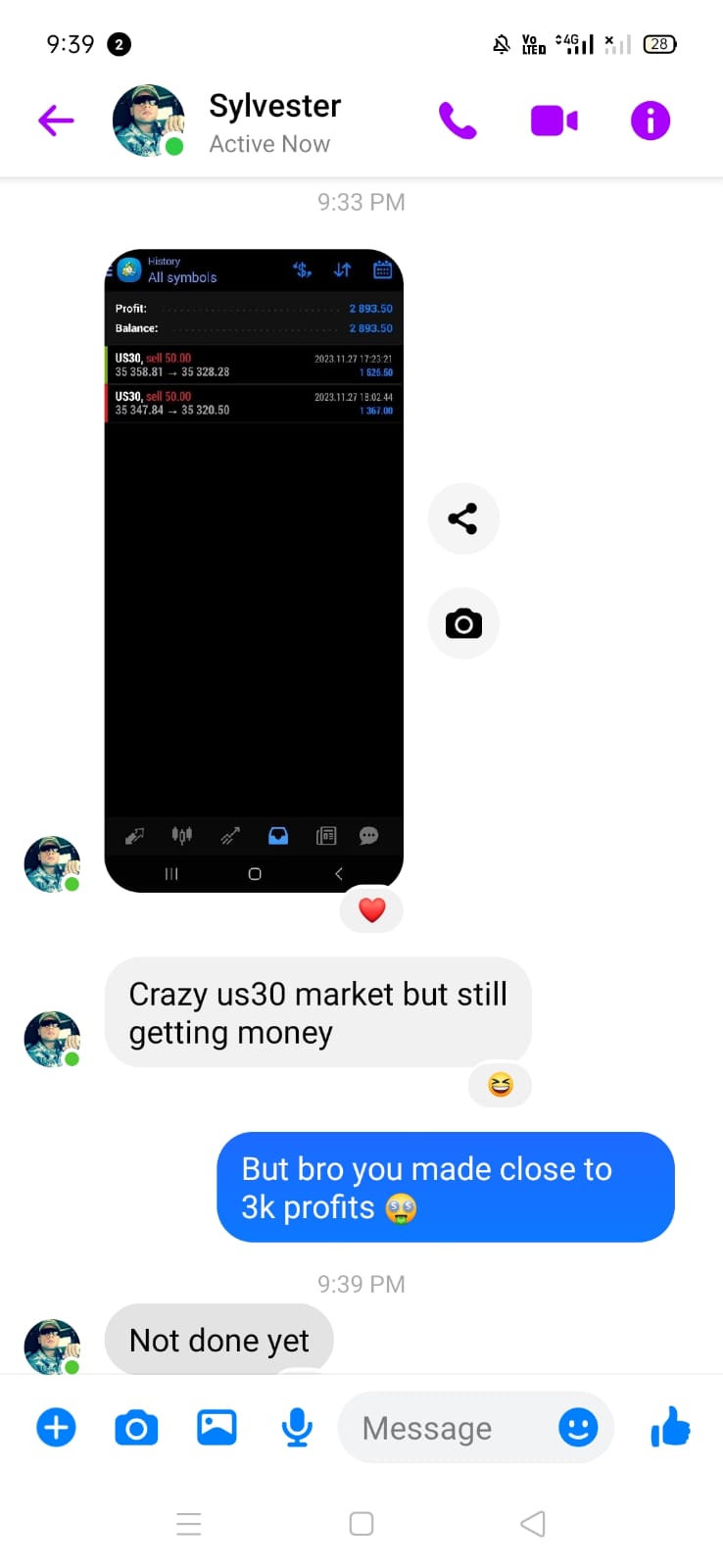View the heart reaction on the image
This screenshot has width=723, height=1568.
tap(371, 910)
